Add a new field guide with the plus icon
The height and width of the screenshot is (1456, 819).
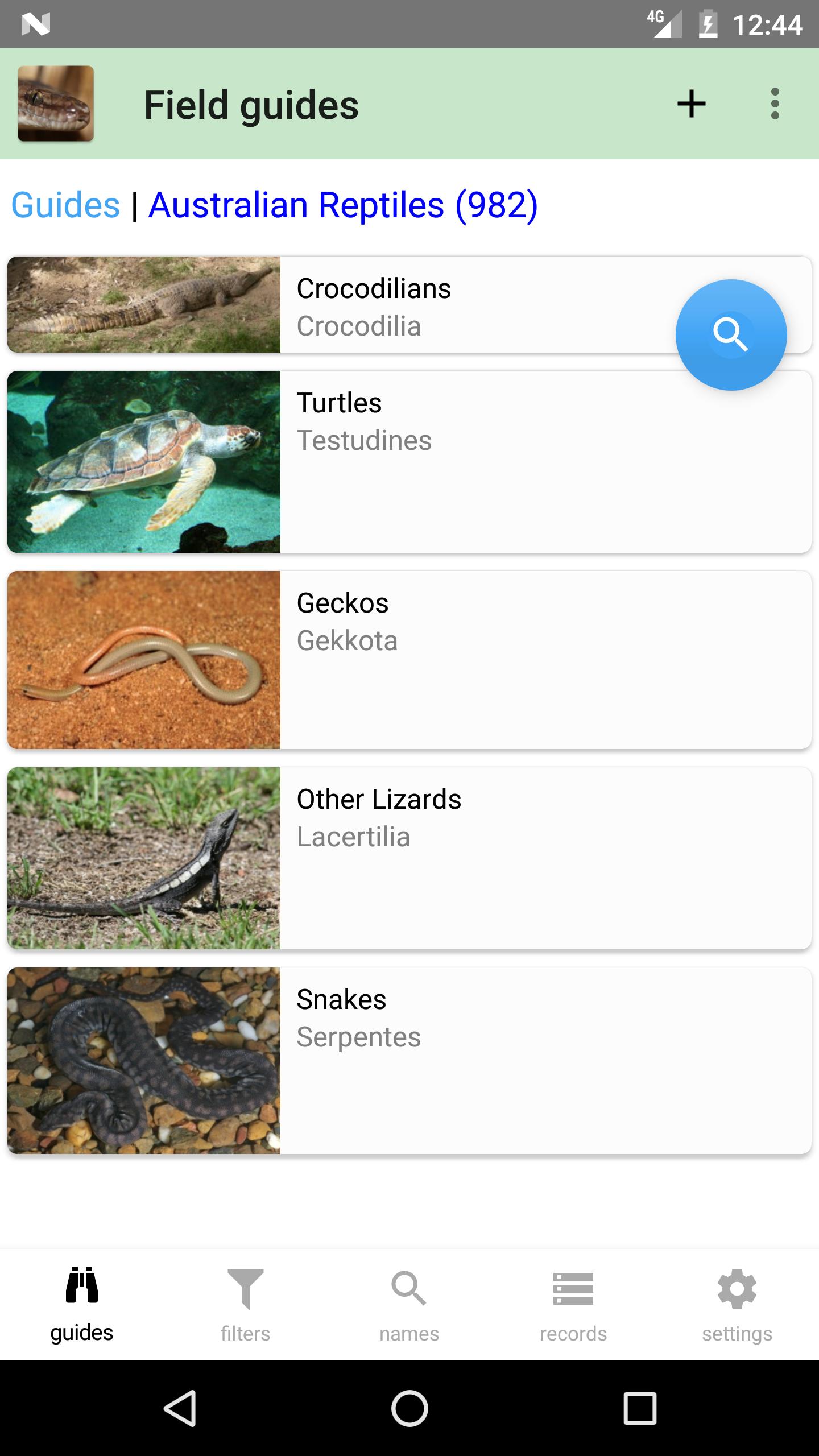pyautogui.click(x=690, y=104)
